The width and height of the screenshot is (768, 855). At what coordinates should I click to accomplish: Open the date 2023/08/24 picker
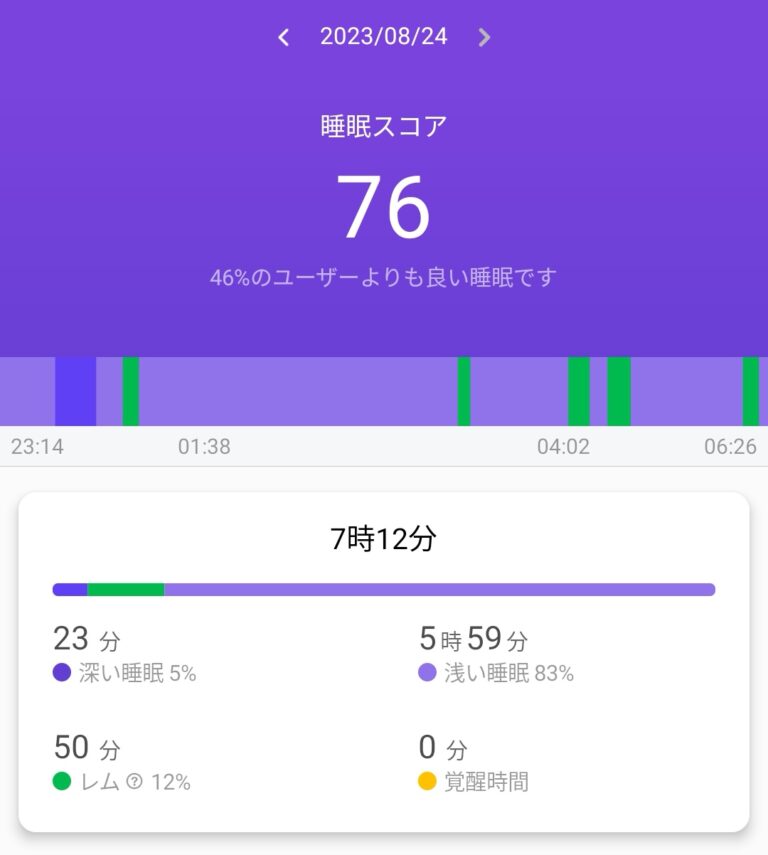(x=384, y=37)
